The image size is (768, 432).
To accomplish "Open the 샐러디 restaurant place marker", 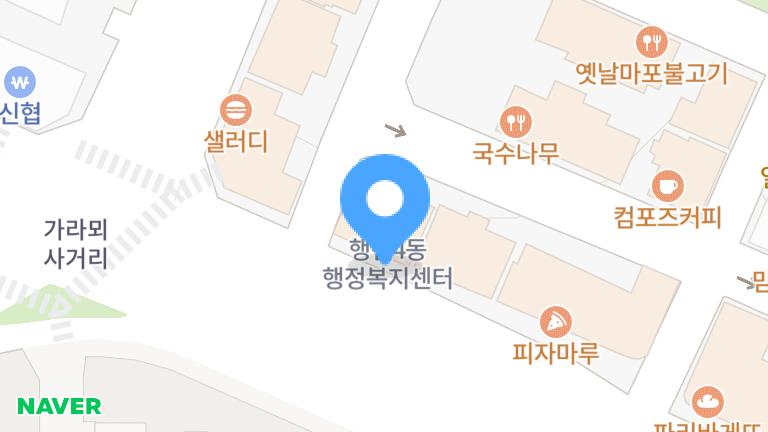I will coord(237,108).
